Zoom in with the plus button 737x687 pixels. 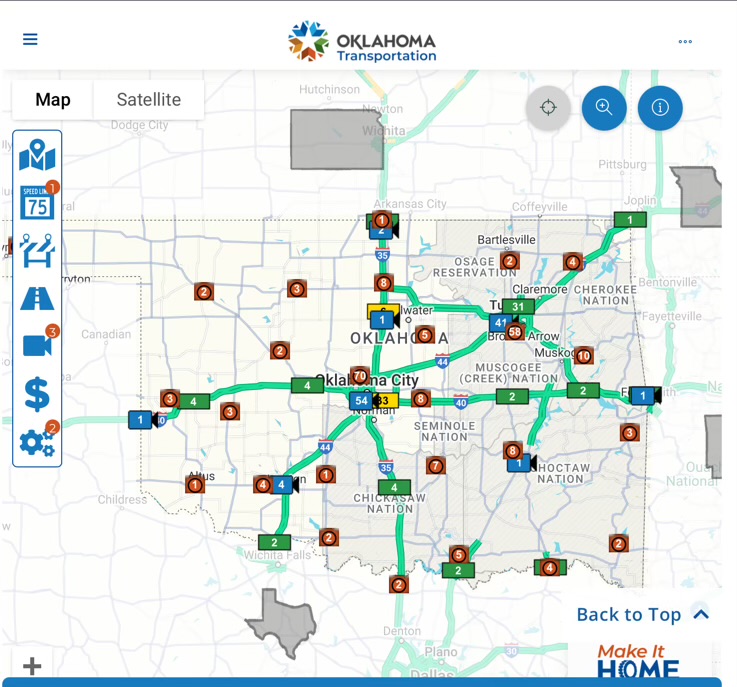[32, 666]
